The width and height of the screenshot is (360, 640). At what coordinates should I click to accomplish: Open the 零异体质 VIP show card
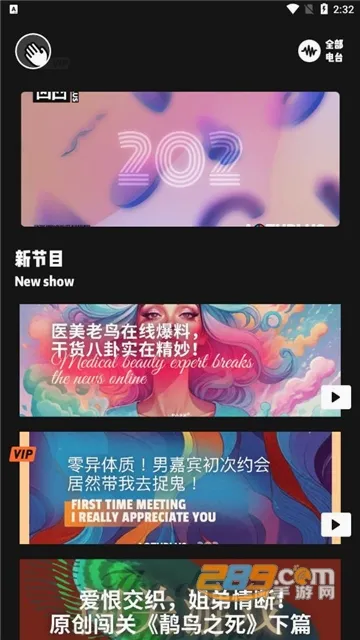(x=180, y=488)
